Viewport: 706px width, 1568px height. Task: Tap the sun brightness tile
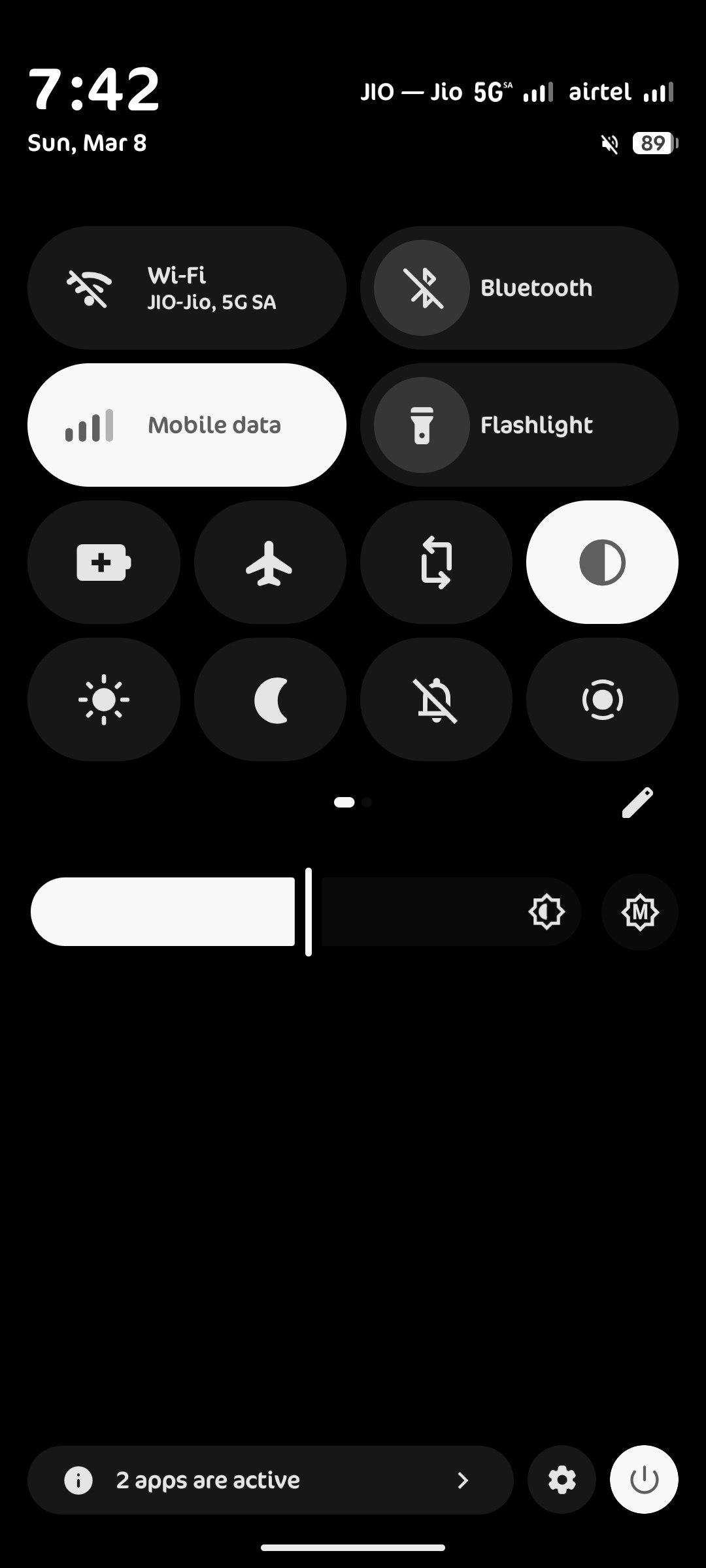click(x=103, y=699)
